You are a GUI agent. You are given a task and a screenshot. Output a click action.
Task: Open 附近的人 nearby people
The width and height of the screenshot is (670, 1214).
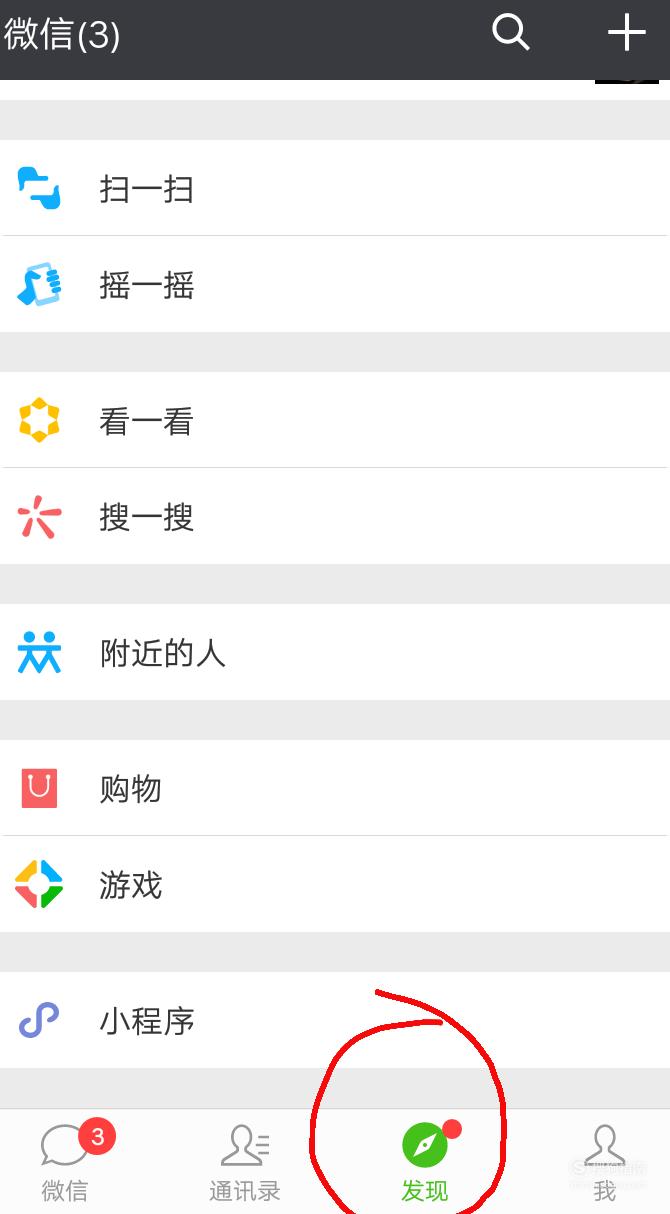click(x=335, y=652)
